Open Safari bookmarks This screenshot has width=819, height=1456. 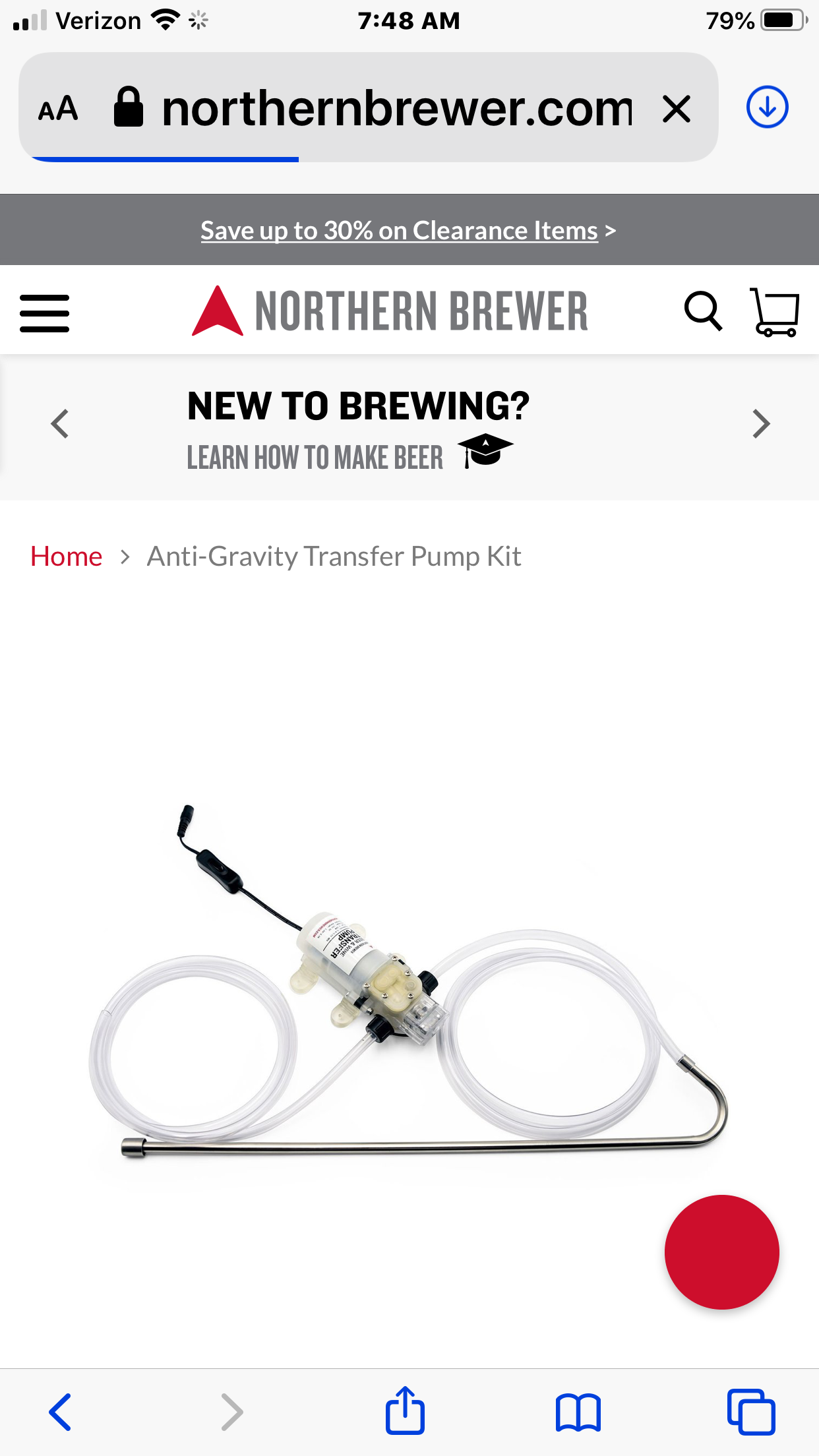(x=578, y=1412)
